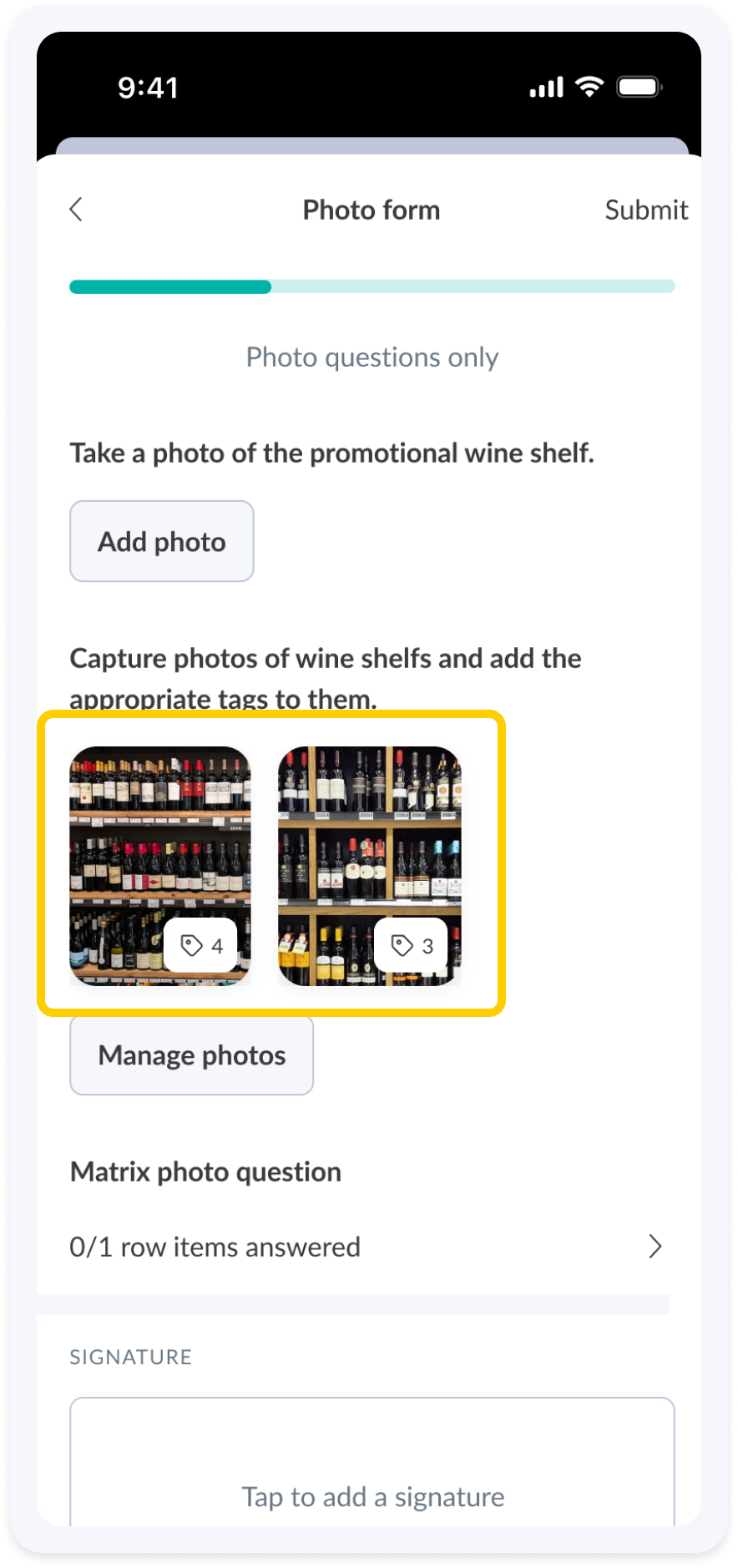Open the wine shelf photo with 4 tags
Viewport: 738px width, 1568px height.
click(160, 866)
